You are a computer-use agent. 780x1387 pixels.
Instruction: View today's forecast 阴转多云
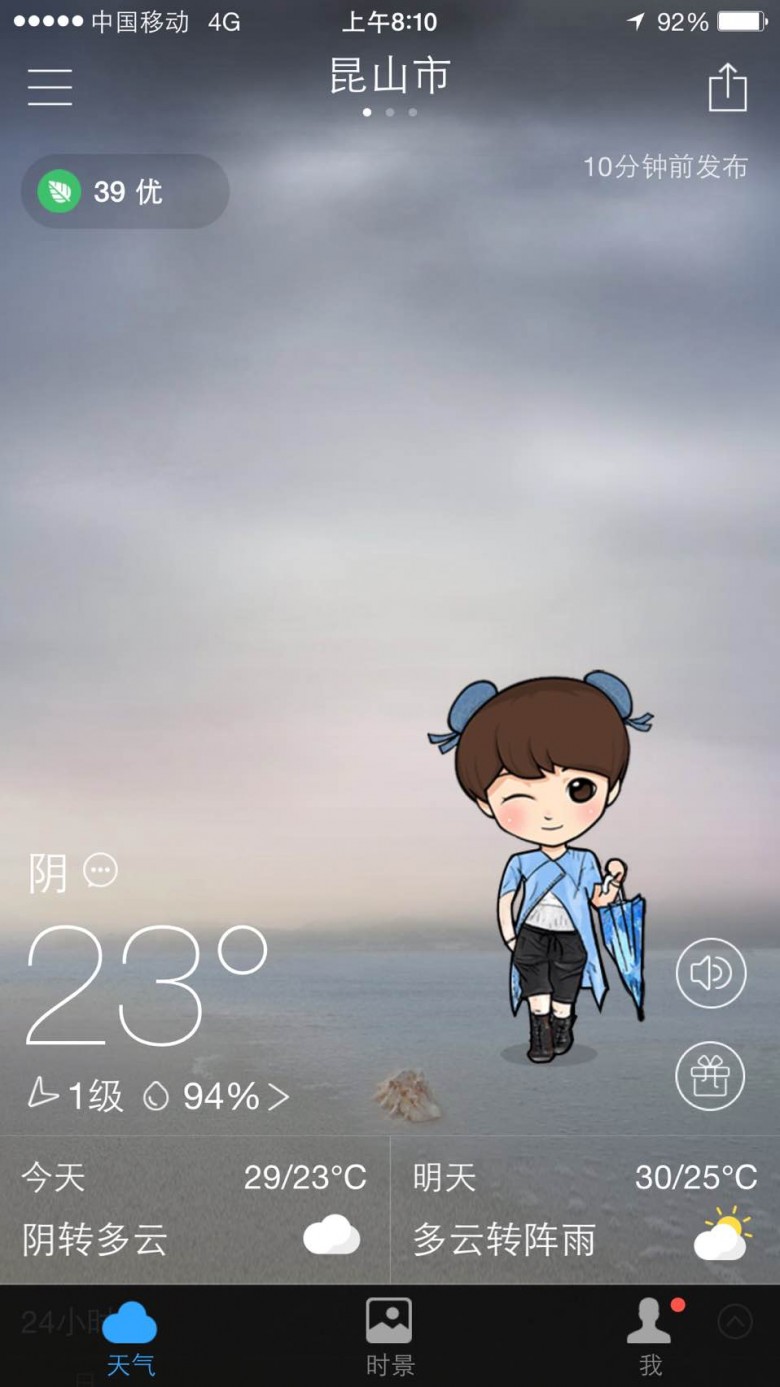[195, 1210]
